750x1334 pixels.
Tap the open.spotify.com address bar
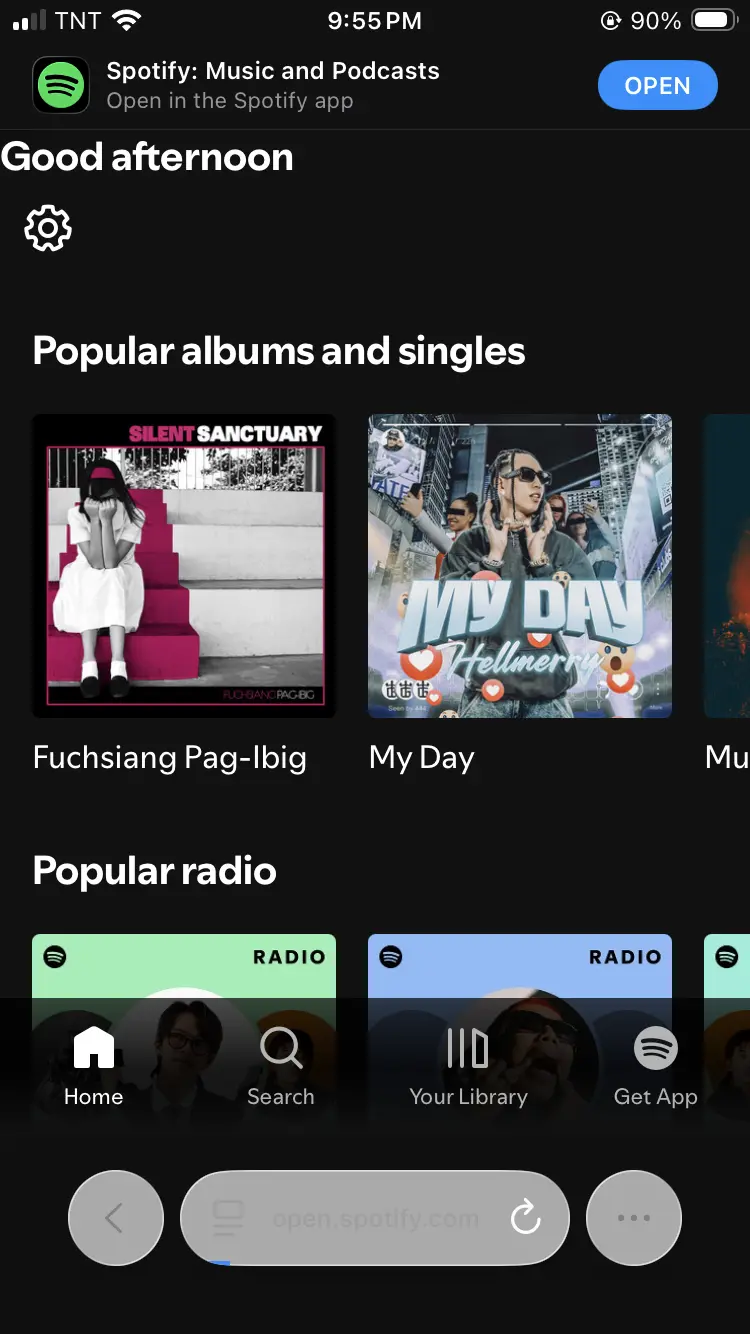pos(375,1218)
